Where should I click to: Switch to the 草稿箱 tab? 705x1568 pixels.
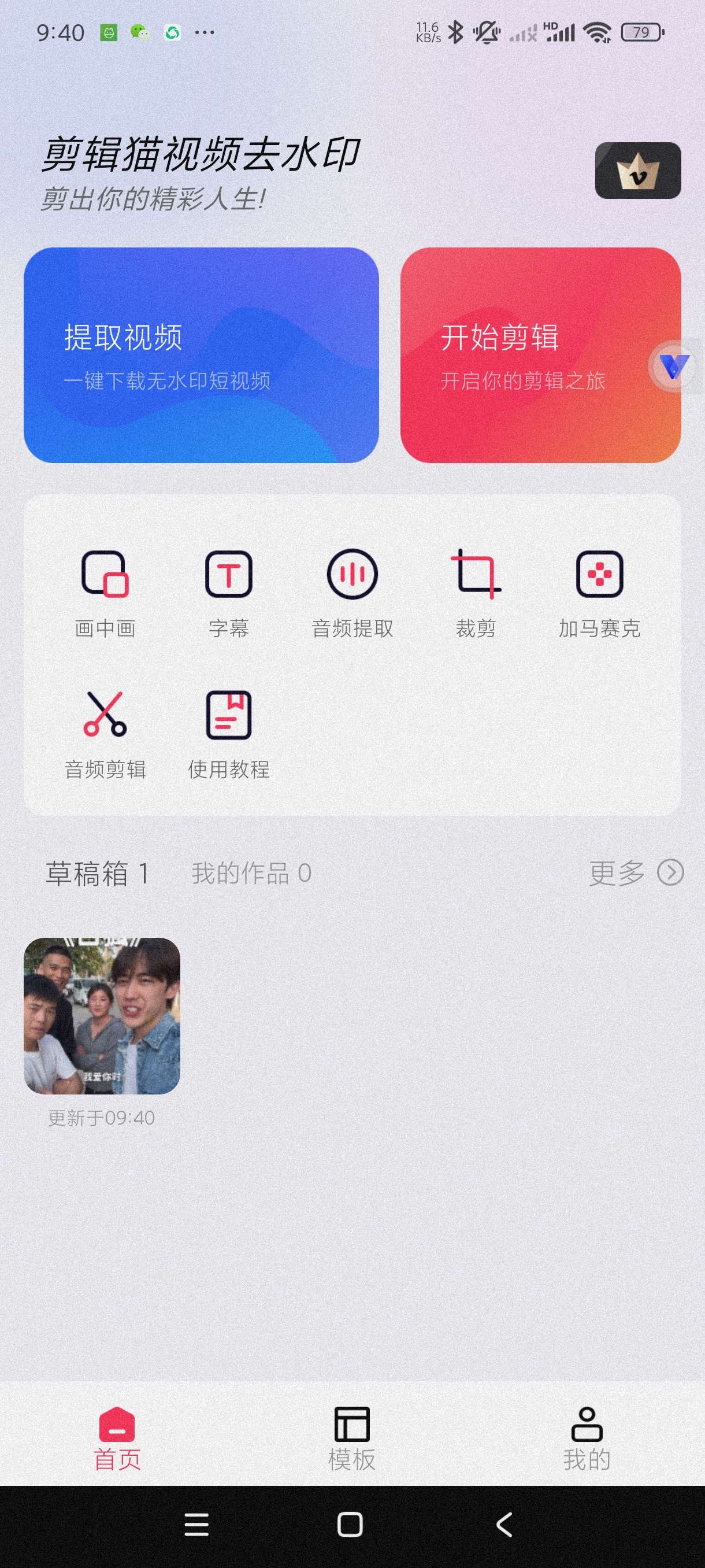coord(97,874)
